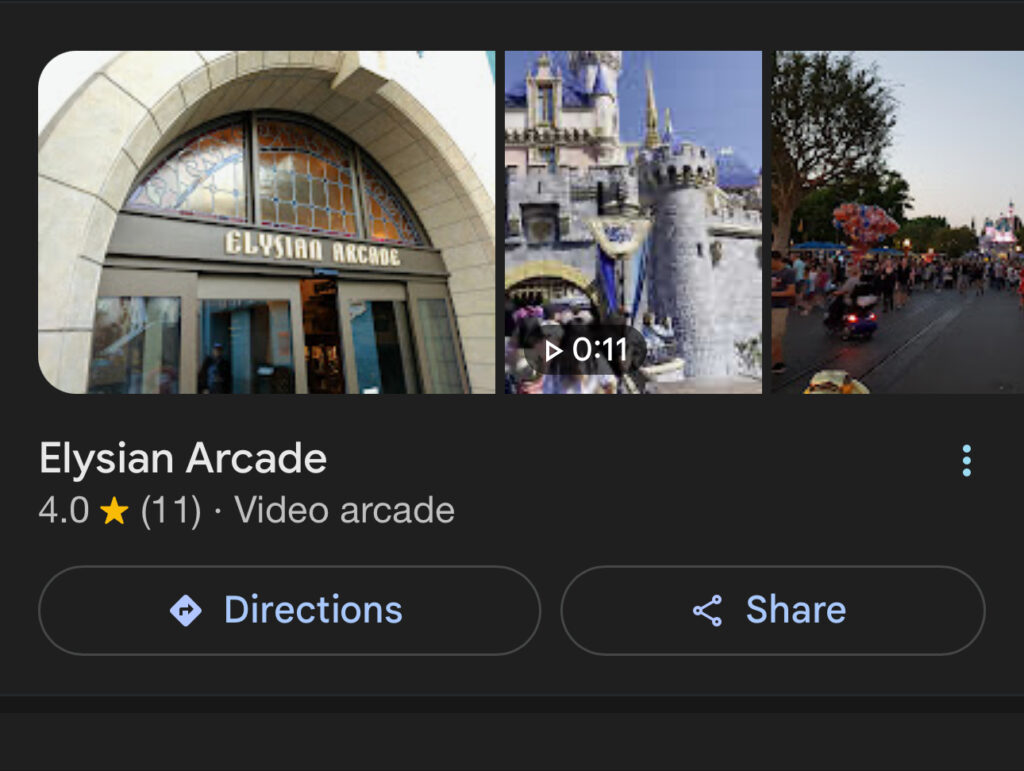This screenshot has height=771, width=1024.
Task: Get directions to Elysian Arcade
Action: (289, 610)
